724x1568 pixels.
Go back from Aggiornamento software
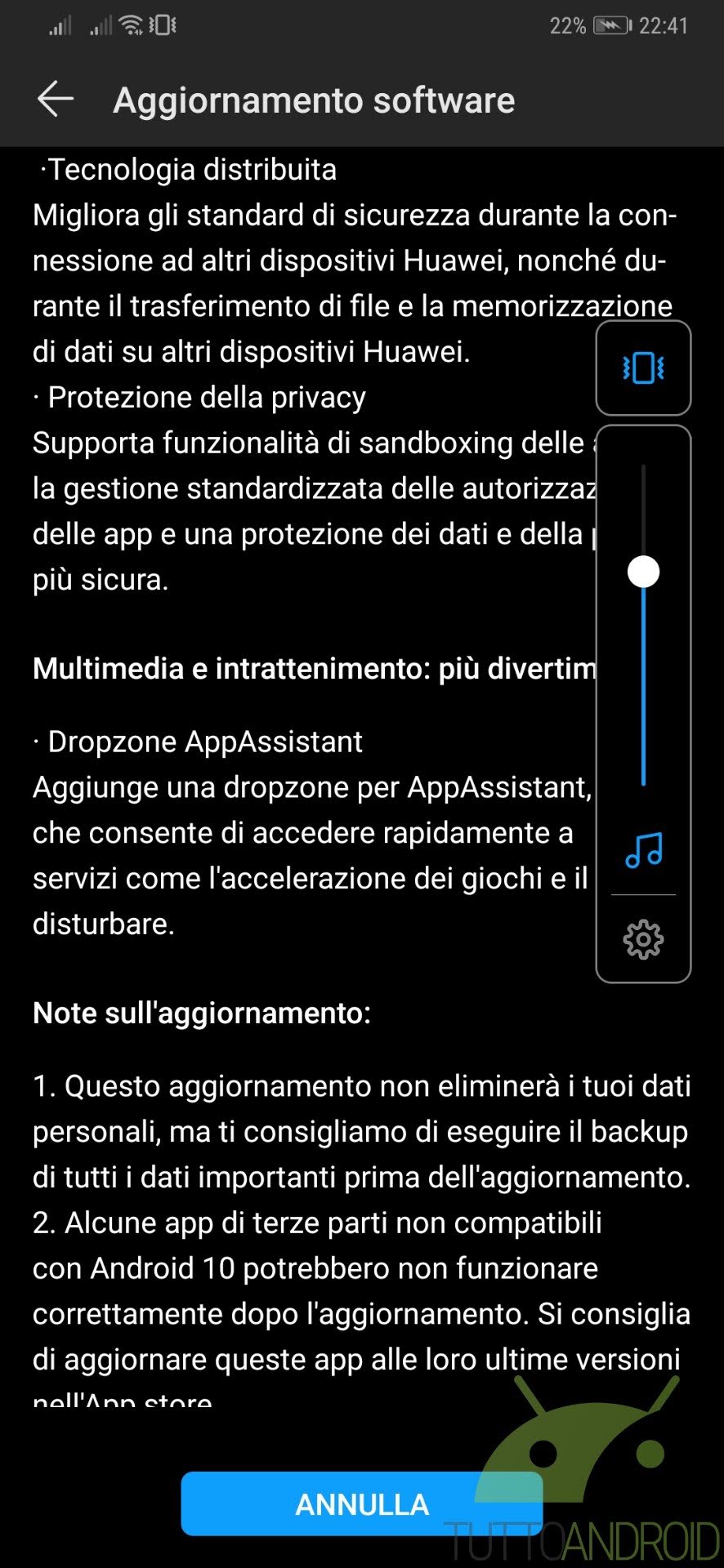click(x=56, y=100)
